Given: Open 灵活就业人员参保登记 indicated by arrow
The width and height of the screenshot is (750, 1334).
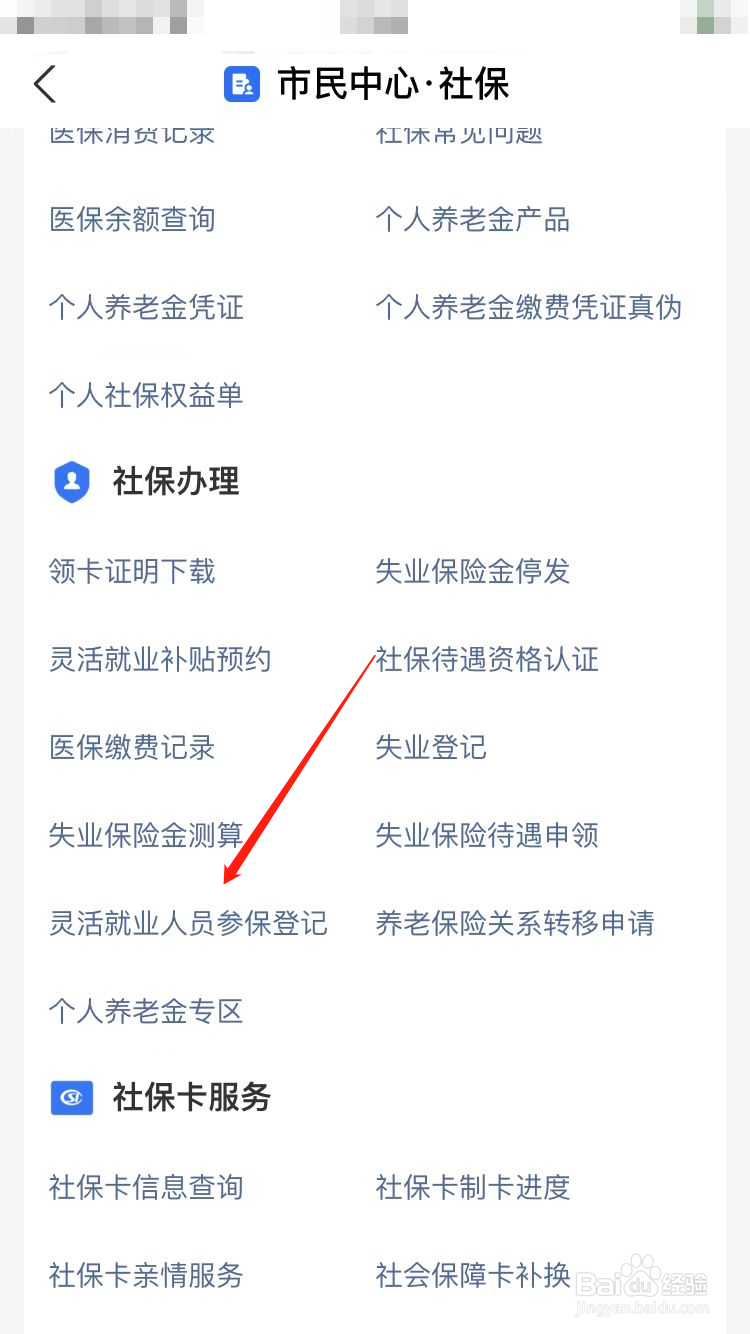Looking at the screenshot, I should point(188,924).
